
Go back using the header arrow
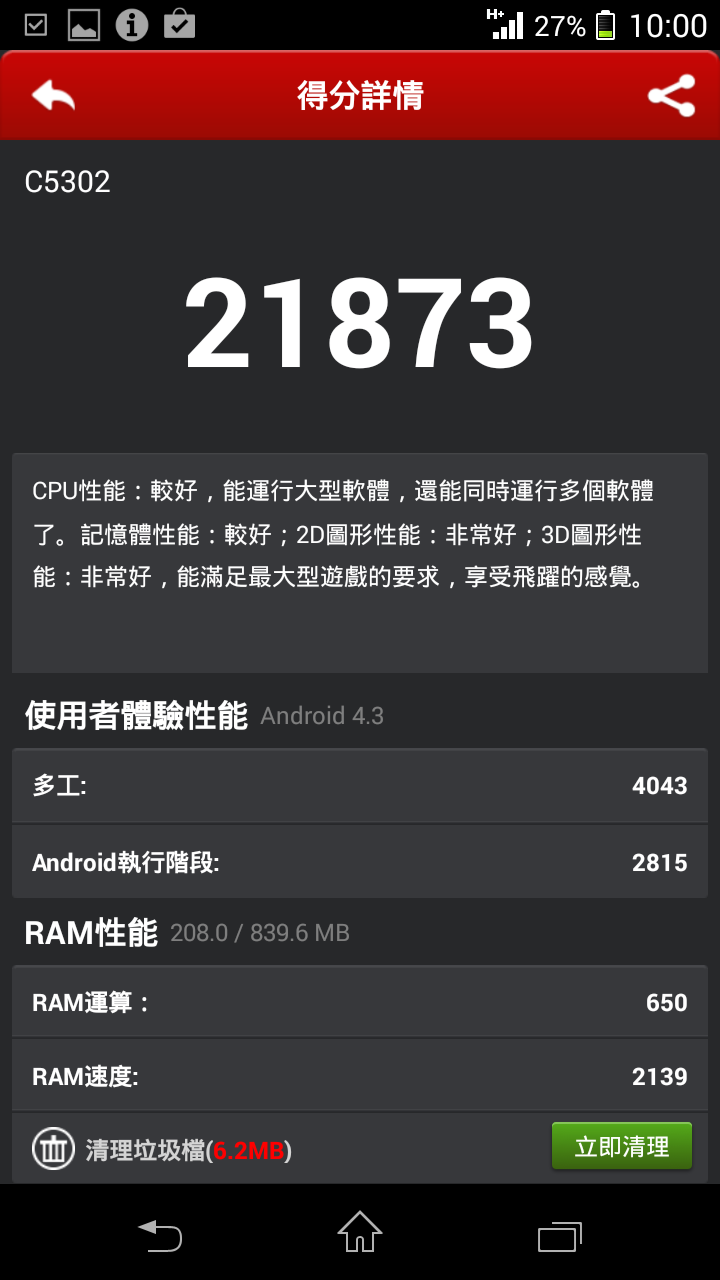[x=53, y=96]
